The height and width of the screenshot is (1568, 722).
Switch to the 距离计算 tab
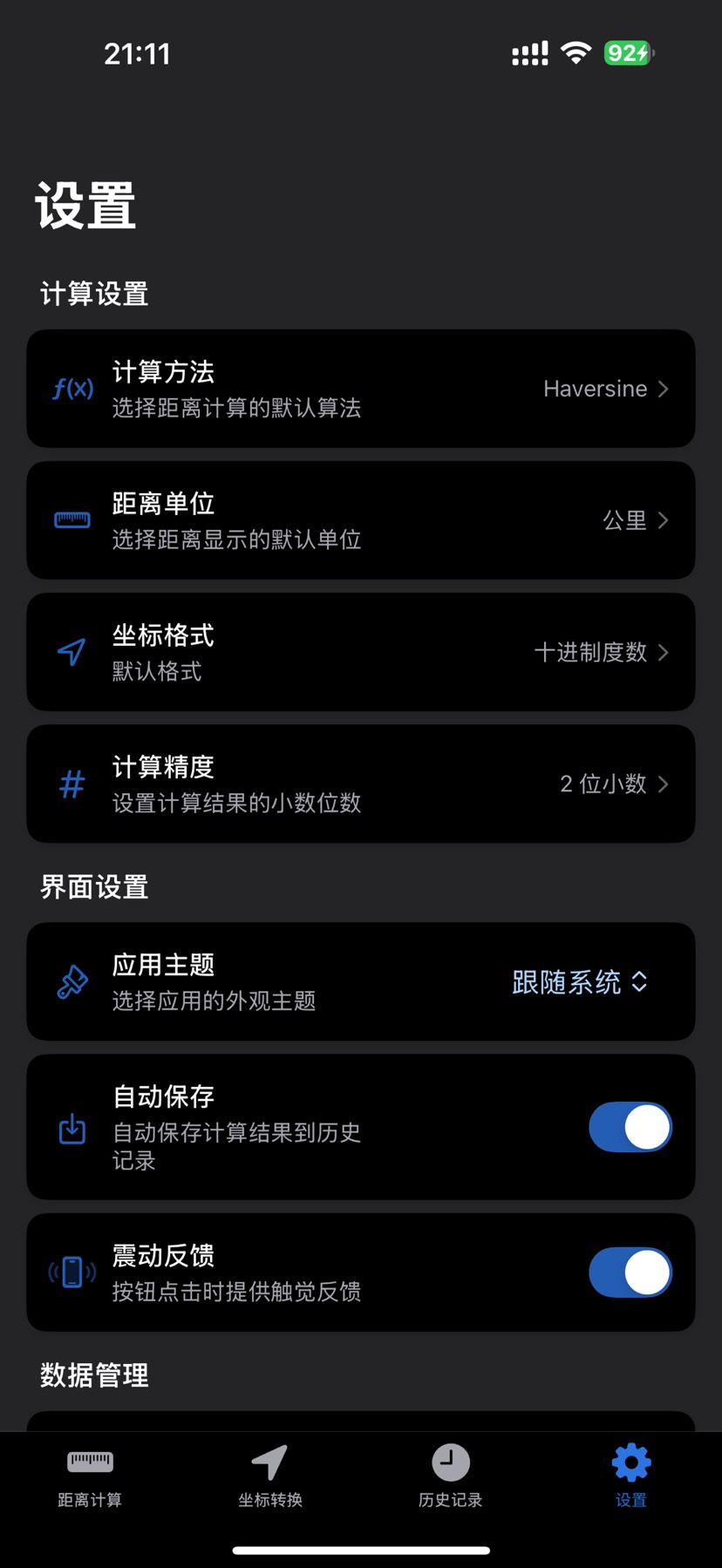coord(90,1476)
